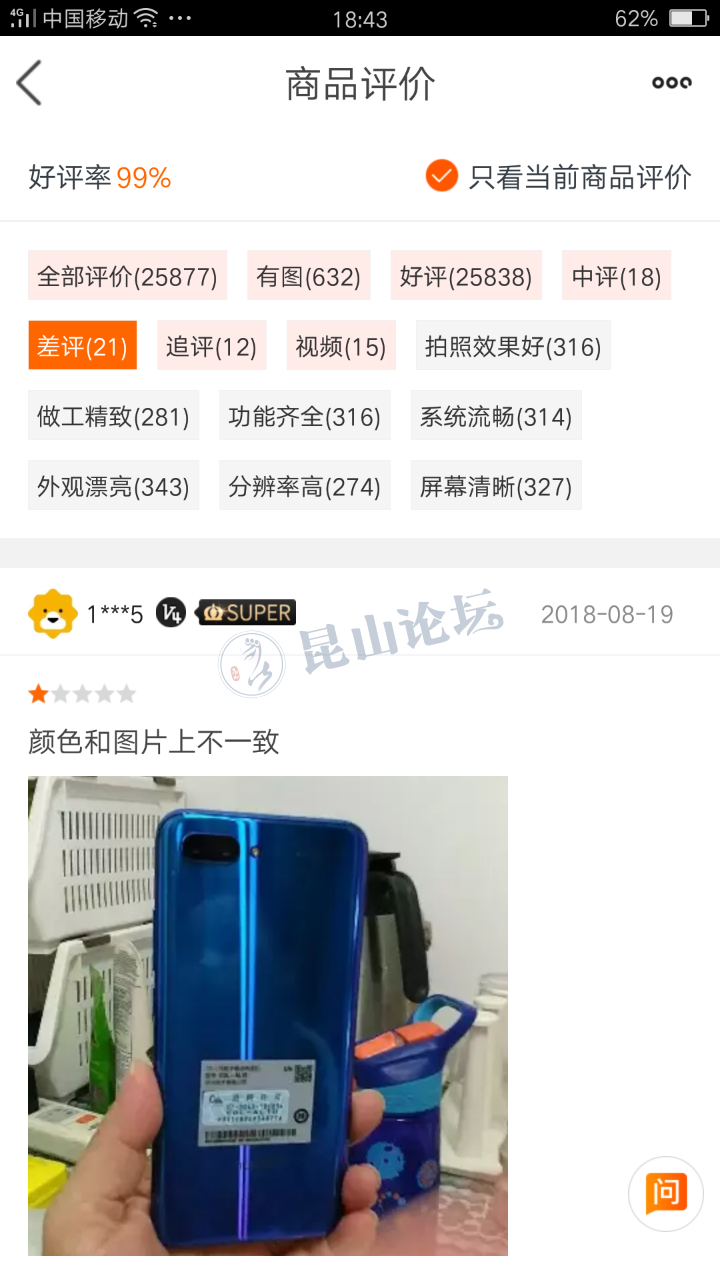Filter by 外观漂亮(343) tag

(x=113, y=486)
